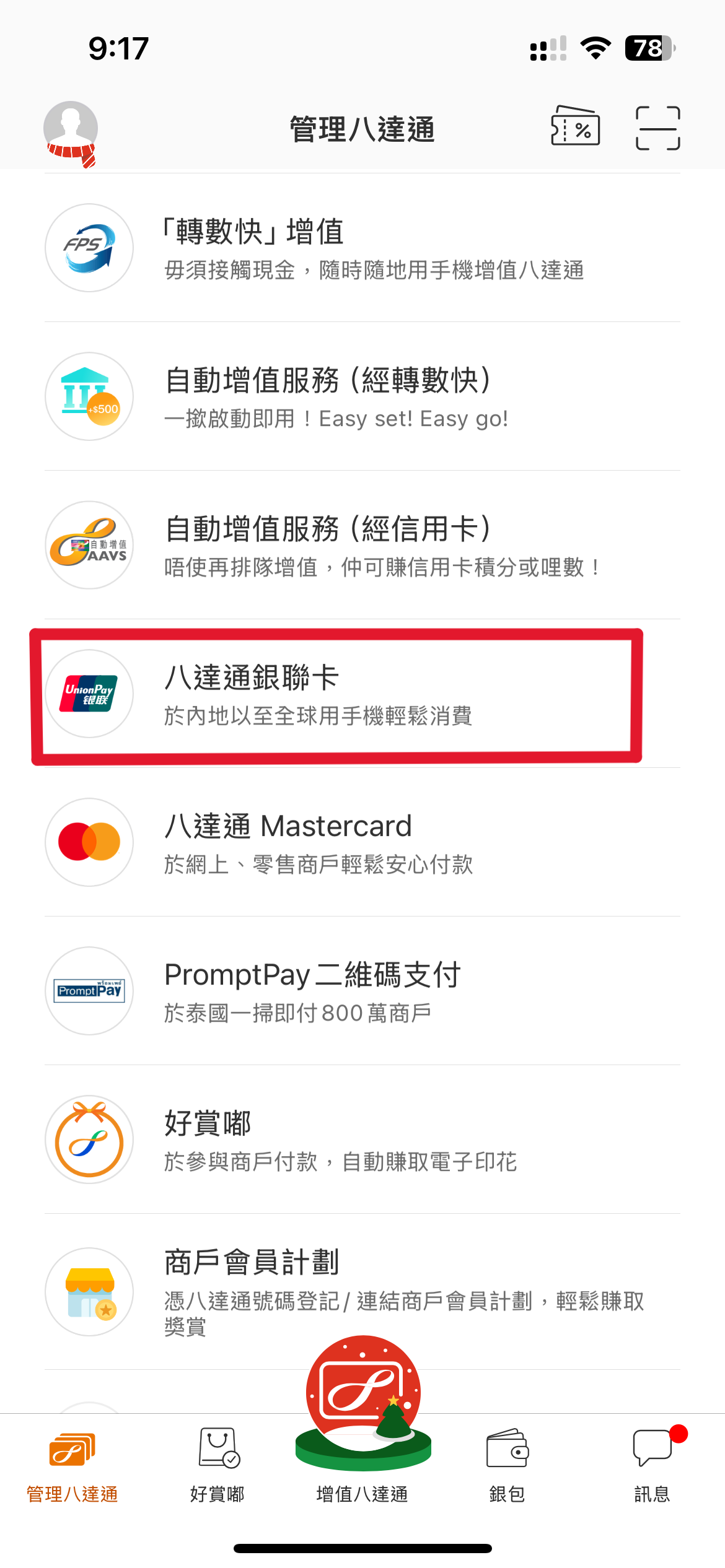The image size is (725, 1568).
Task: Switch to the 銀包 tab
Action: click(x=507, y=1465)
